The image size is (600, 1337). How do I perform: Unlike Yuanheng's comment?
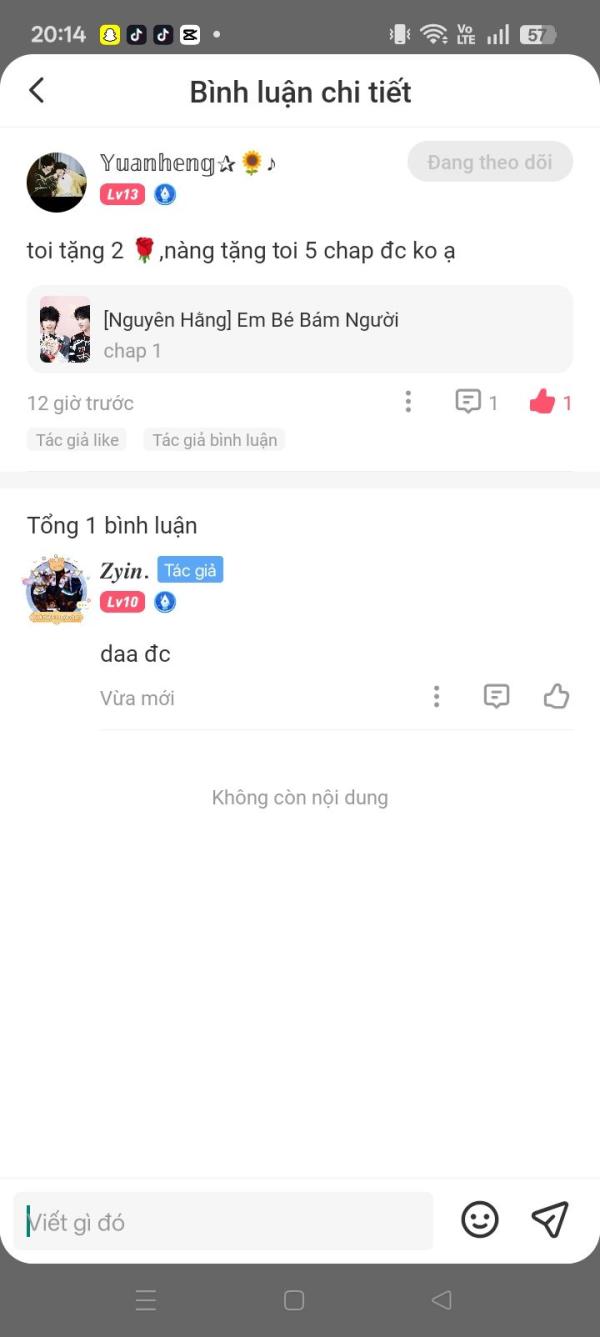(x=542, y=402)
